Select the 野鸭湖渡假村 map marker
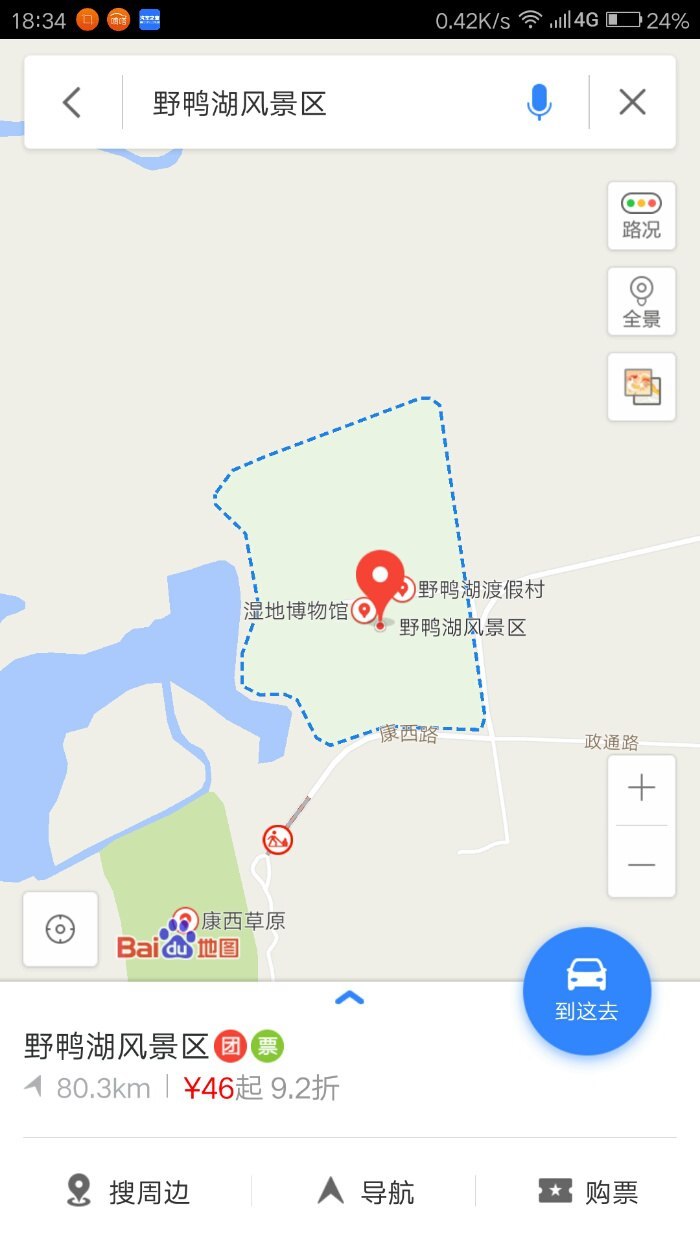 (x=404, y=589)
